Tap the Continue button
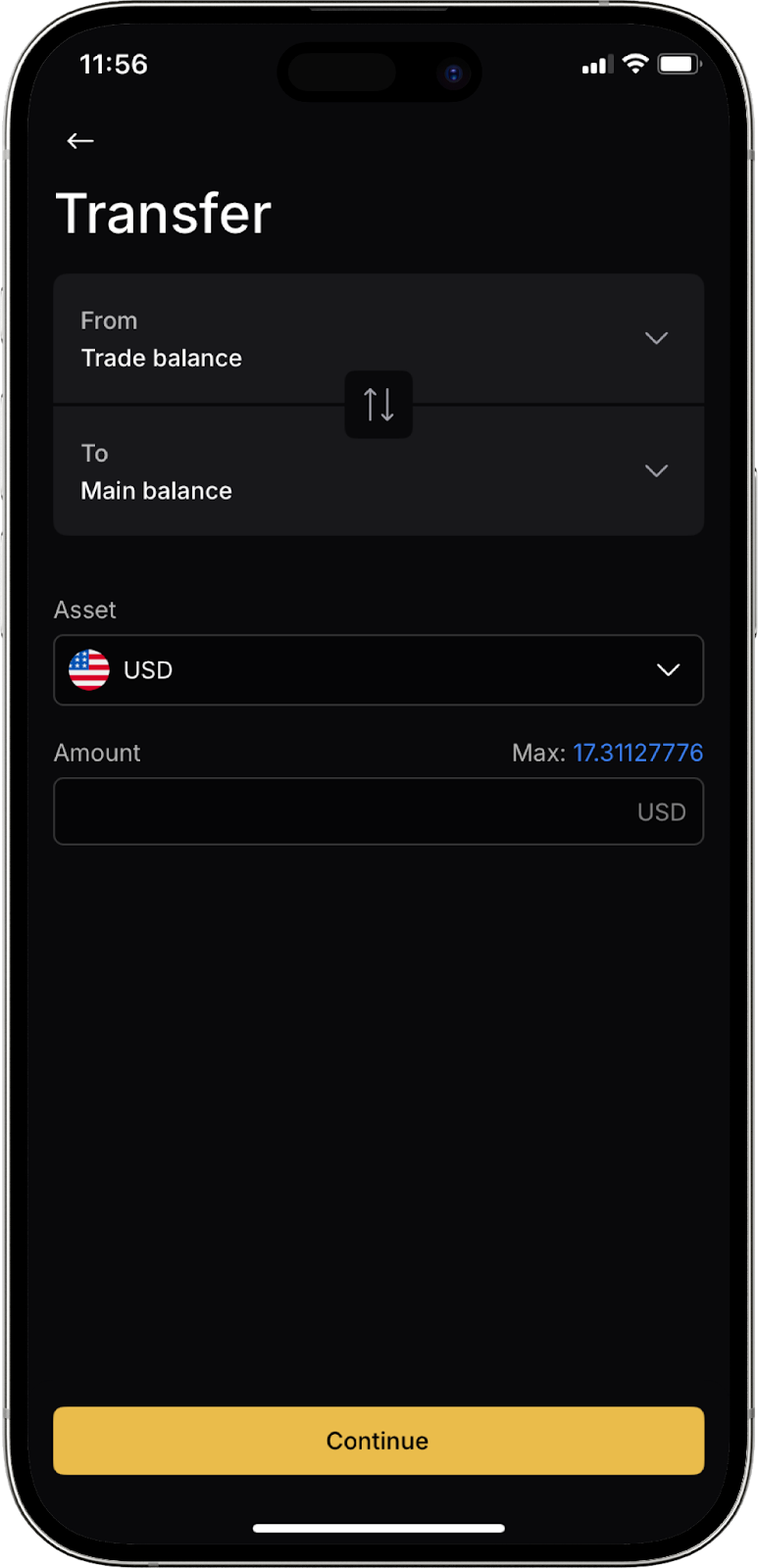 (x=378, y=1441)
